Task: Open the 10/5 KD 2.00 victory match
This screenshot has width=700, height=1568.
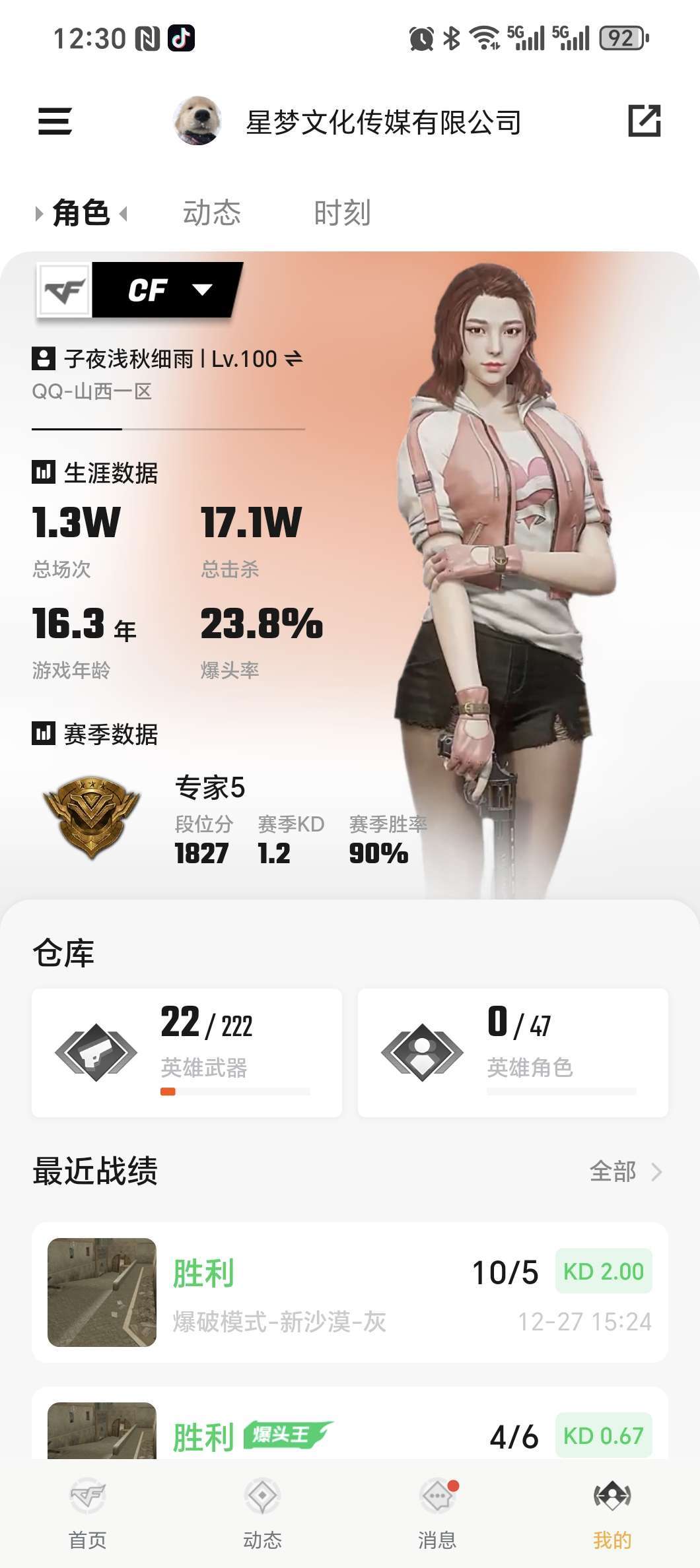Action: pyautogui.click(x=350, y=1291)
